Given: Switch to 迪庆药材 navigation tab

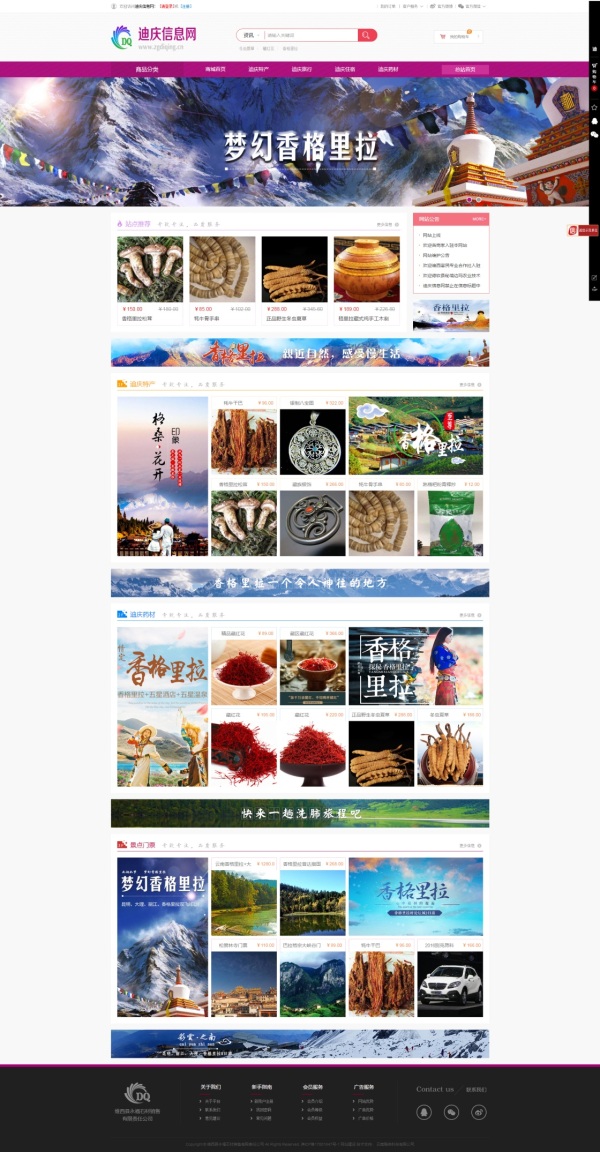Looking at the screenshot, I should 387,70.
